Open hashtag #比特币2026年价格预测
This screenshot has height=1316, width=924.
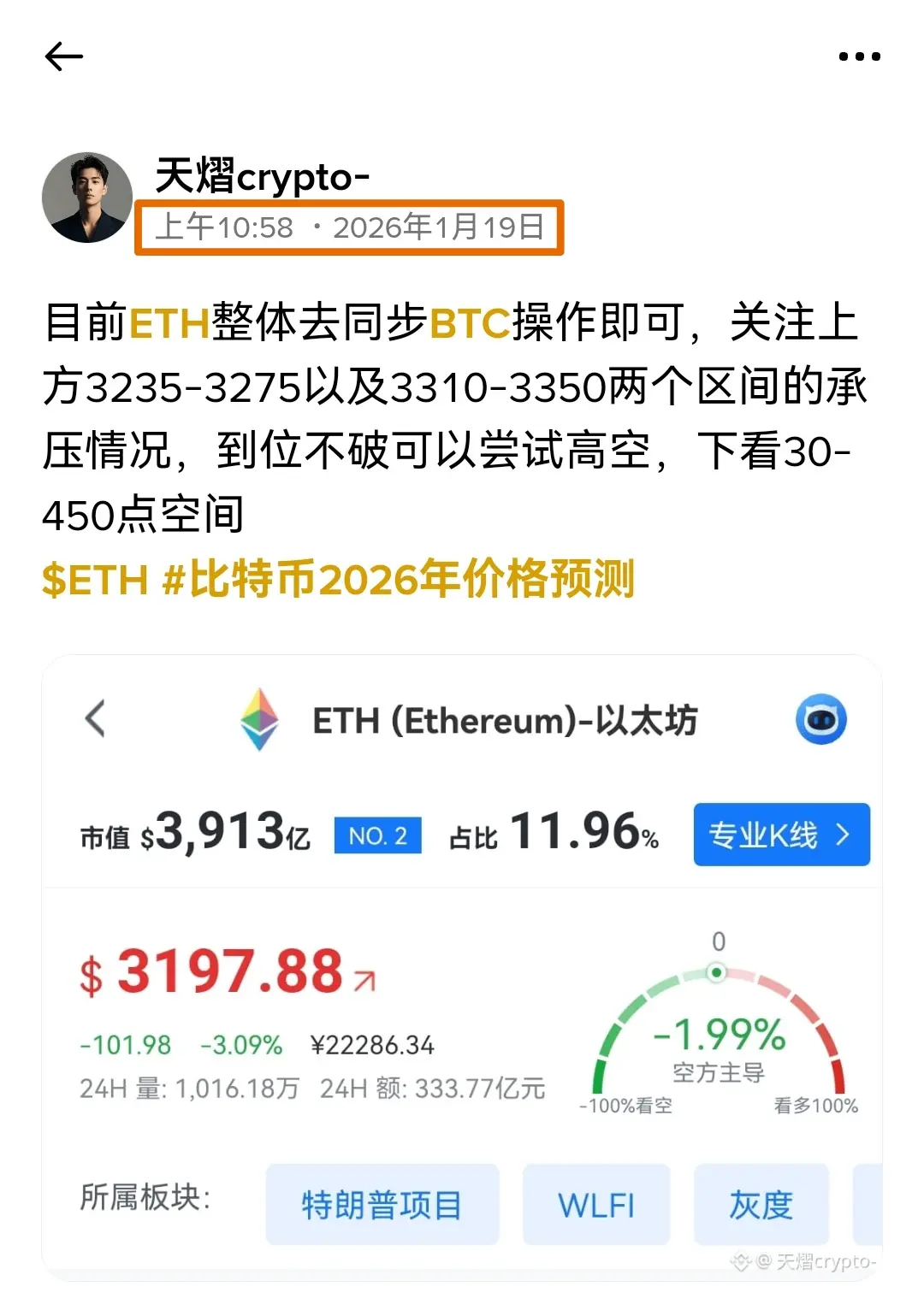click(x=399, y=580)
